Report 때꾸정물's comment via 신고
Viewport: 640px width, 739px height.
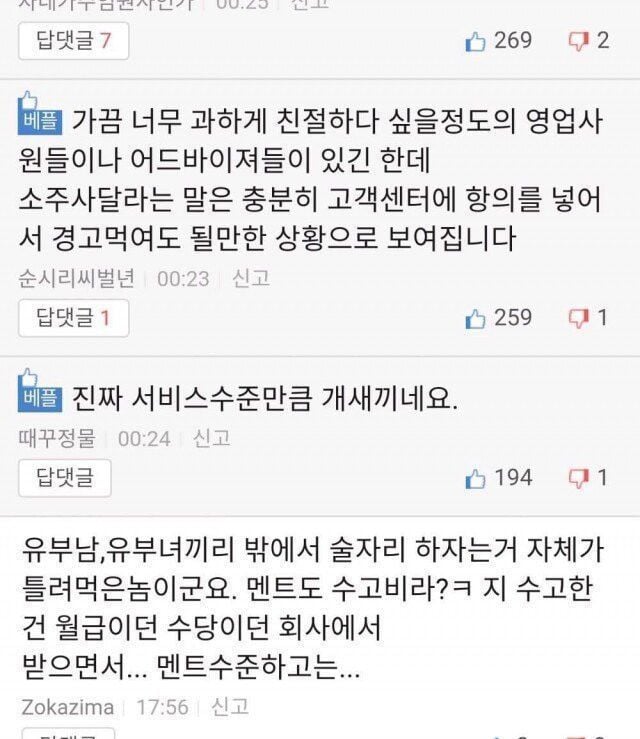click(211, 437)
